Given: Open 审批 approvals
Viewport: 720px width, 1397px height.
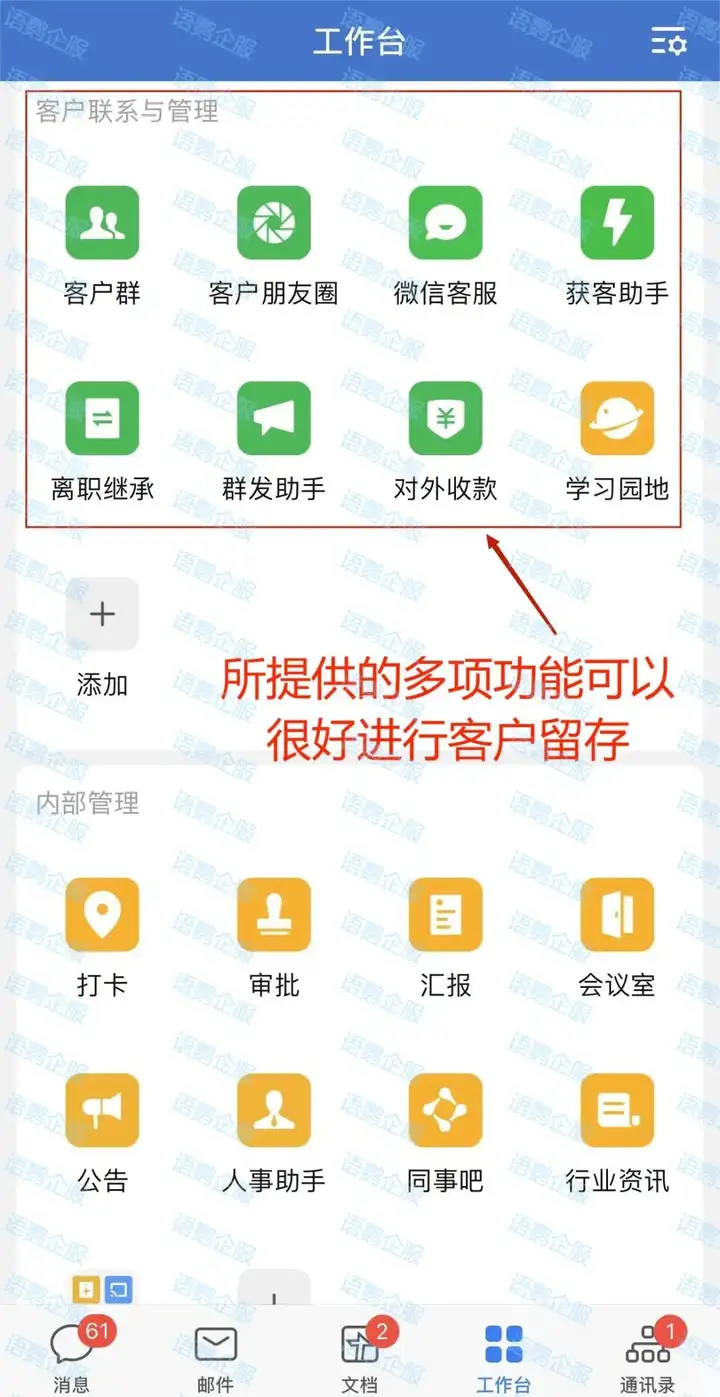Looking at the screenshot, I should tap(273, 915).
